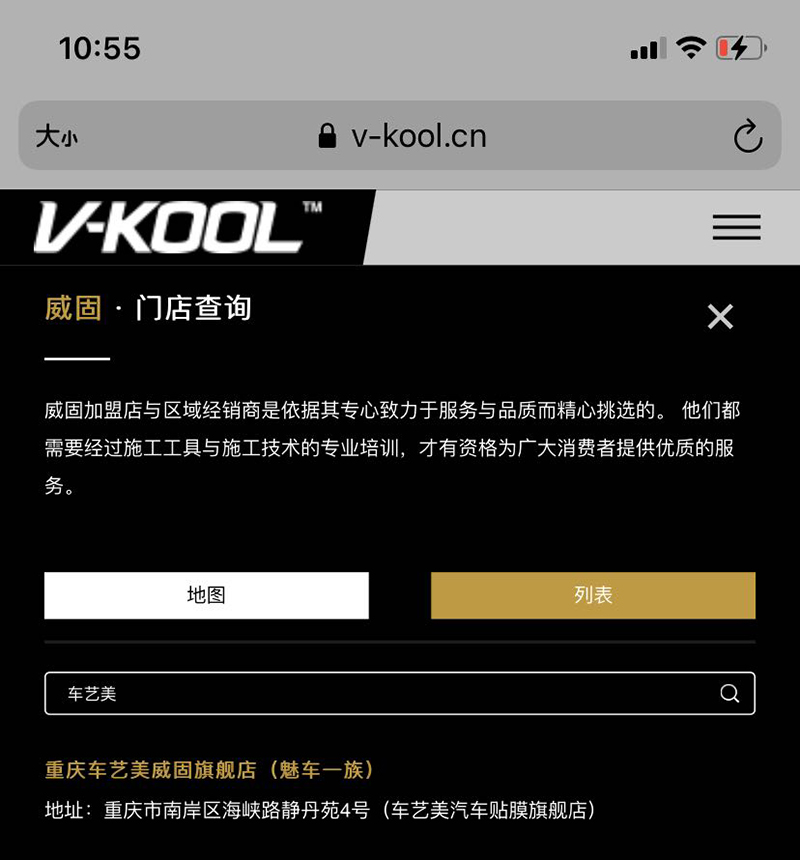The width and height of the screenshot is (800, 860).
Task: Close the store lookup panel
Action: (x=720, y=317)
